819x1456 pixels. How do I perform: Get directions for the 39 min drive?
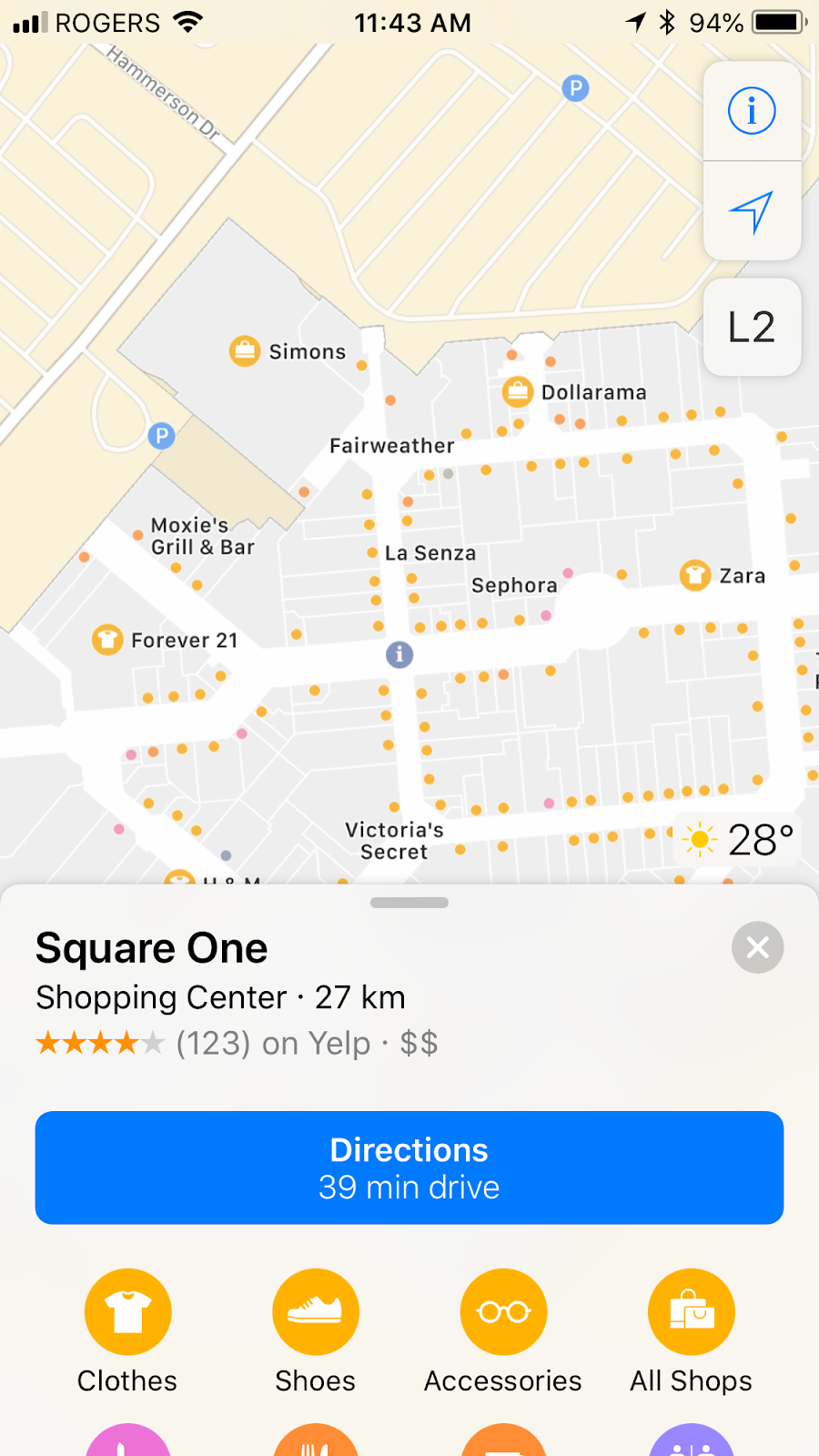pyautogui.click(x=409, y=1168)
